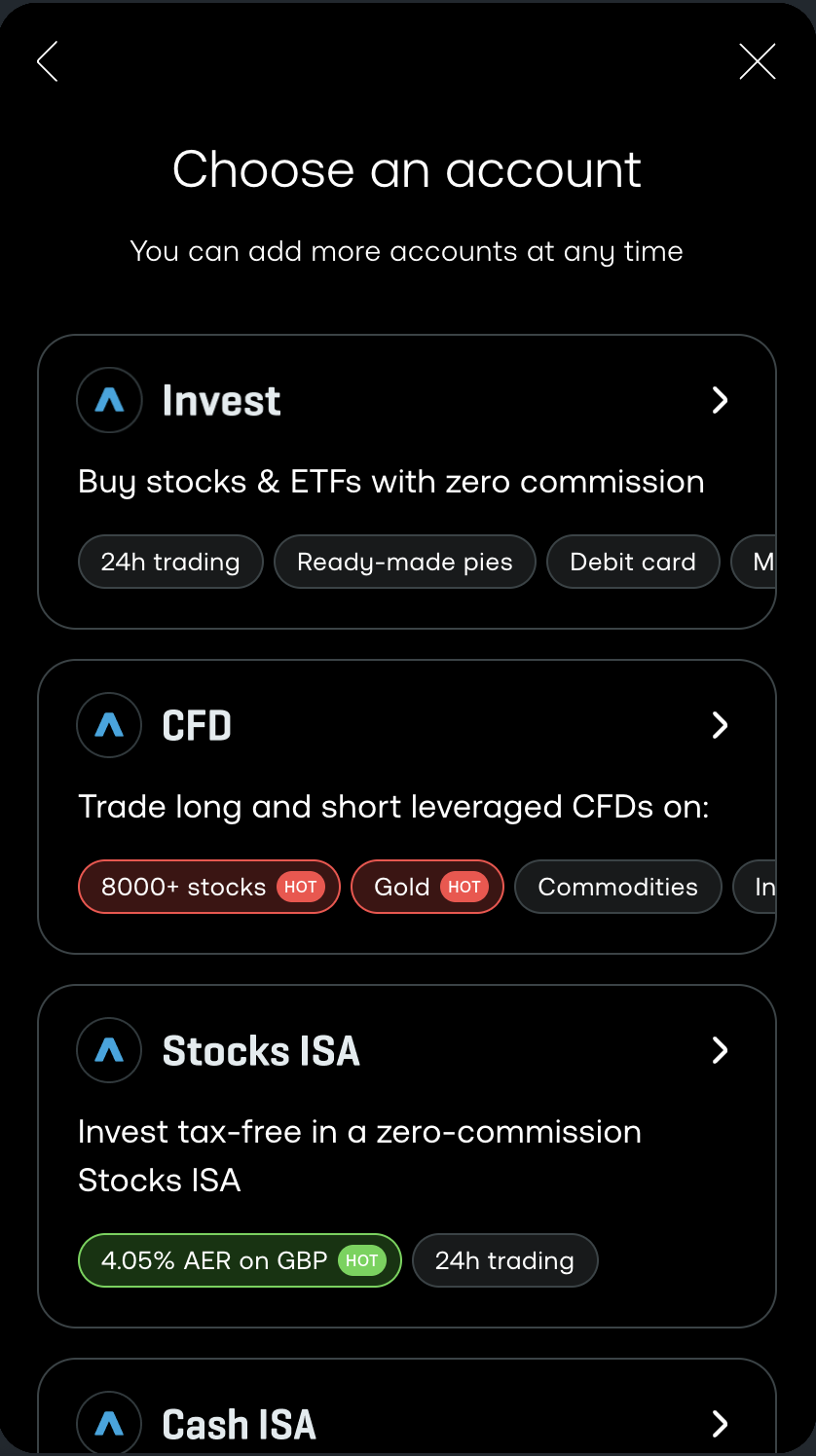This screenshot has height=1456, width=816.
Task: Select the Invest account card
Action: pos(408,481)
